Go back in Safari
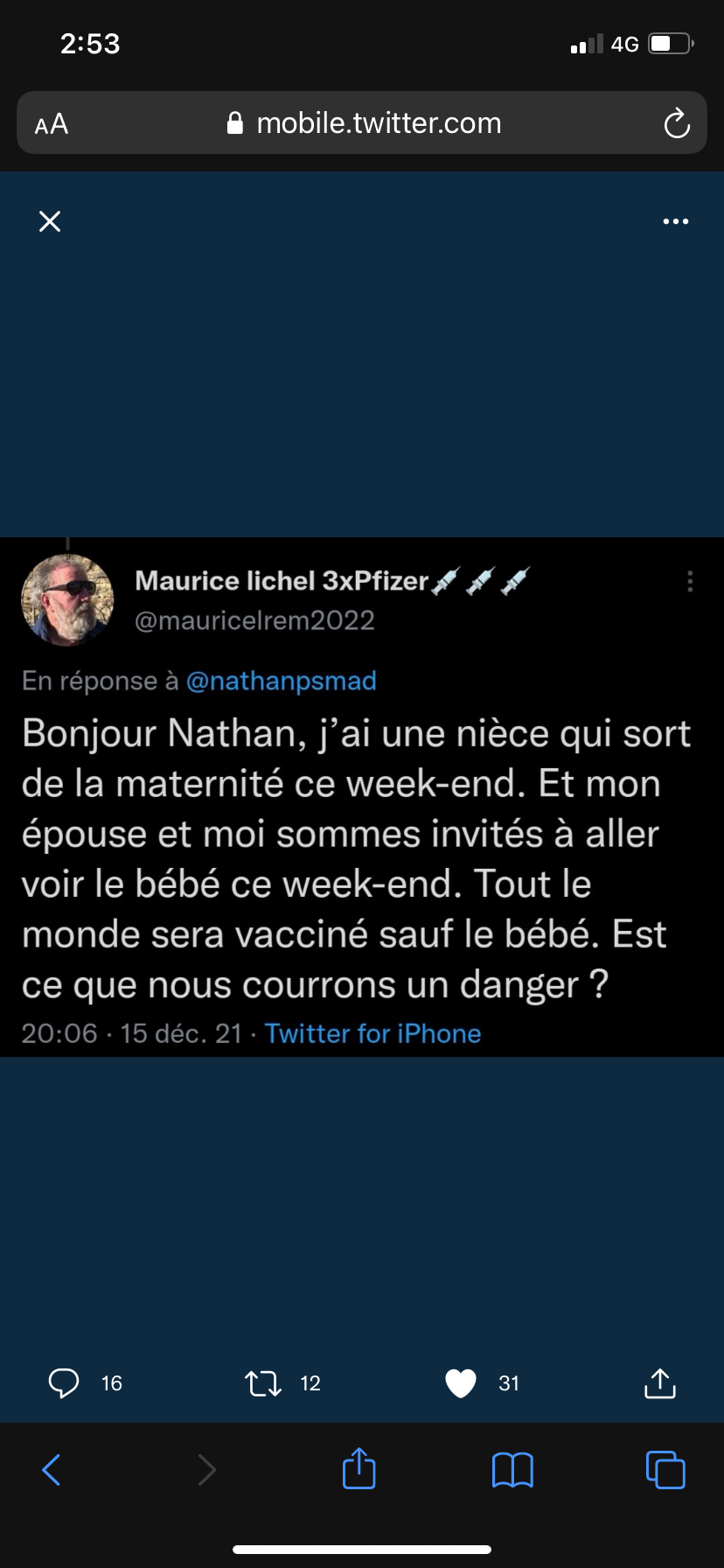This screenshot has height=1568, width=724. pyautogui.click(x=52, y=1470)
